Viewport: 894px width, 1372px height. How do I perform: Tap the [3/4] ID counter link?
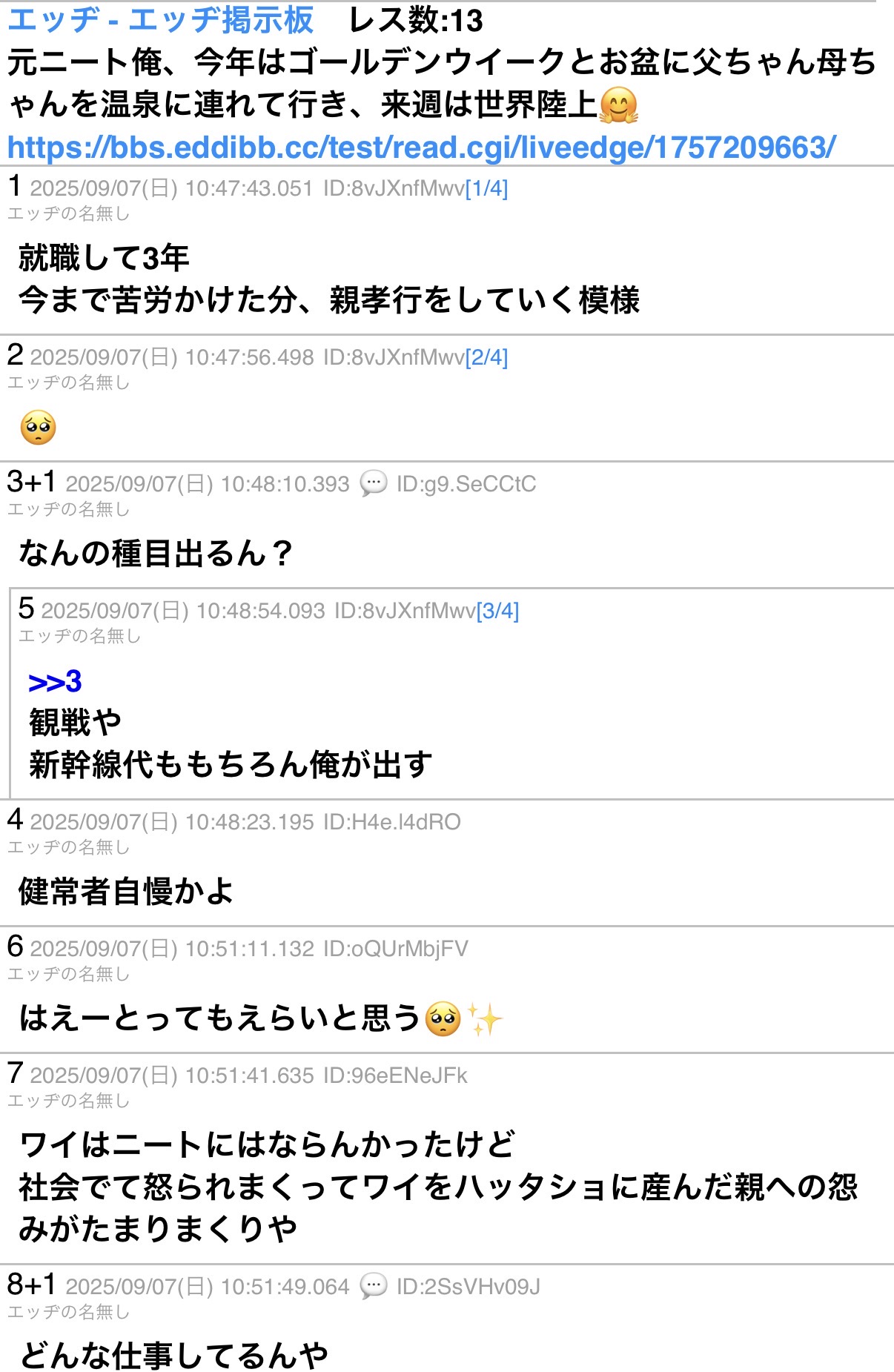click(497, 611)
